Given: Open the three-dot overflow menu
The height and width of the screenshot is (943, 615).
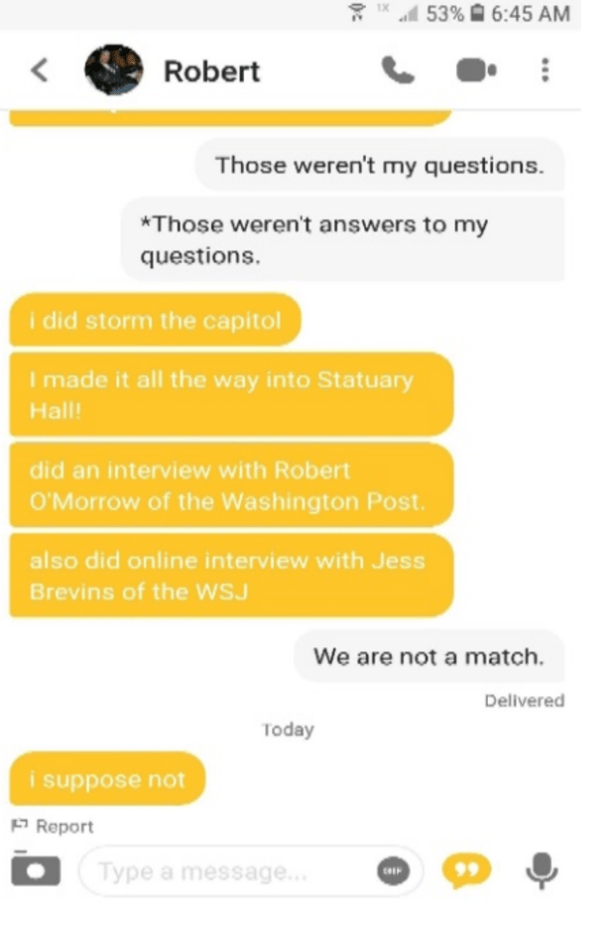Looking at the screenshot, I should pyautogui.click(x=545, y=71).
